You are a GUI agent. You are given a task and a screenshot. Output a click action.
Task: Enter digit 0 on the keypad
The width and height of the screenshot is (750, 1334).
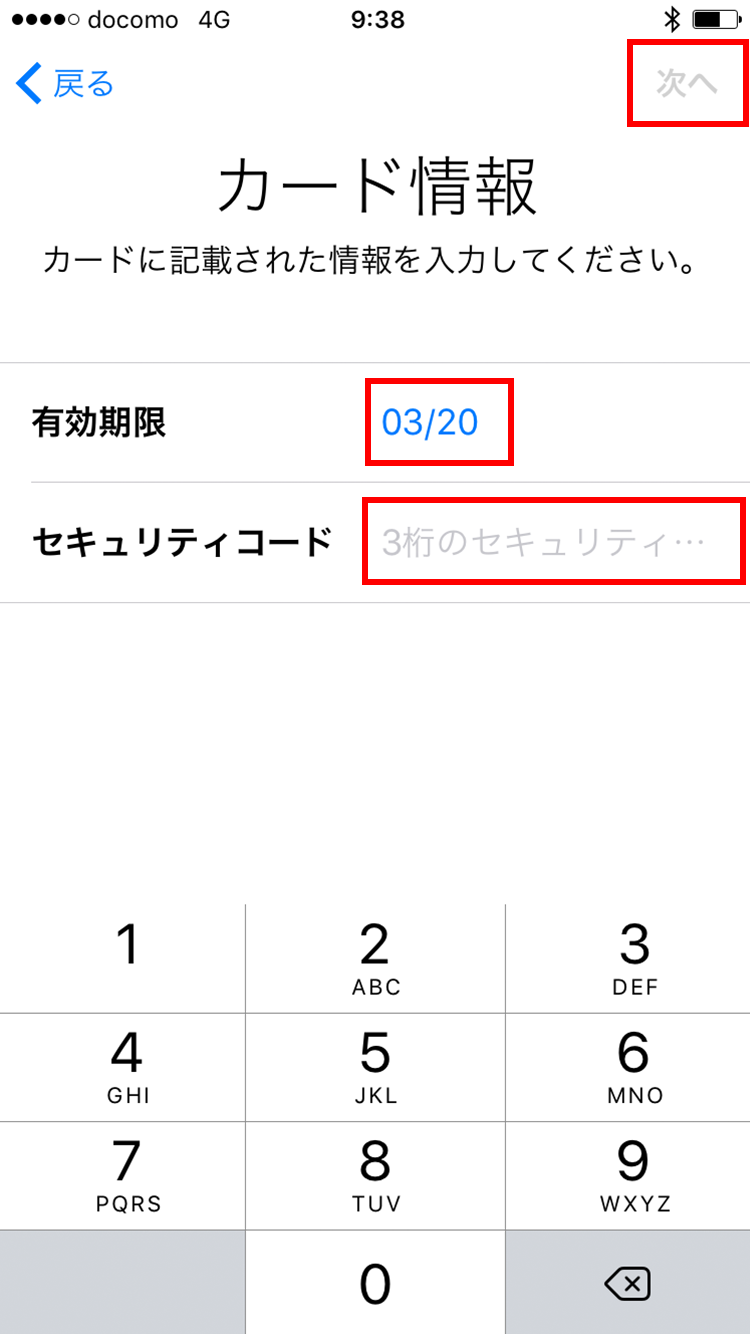click(375, 1282)
